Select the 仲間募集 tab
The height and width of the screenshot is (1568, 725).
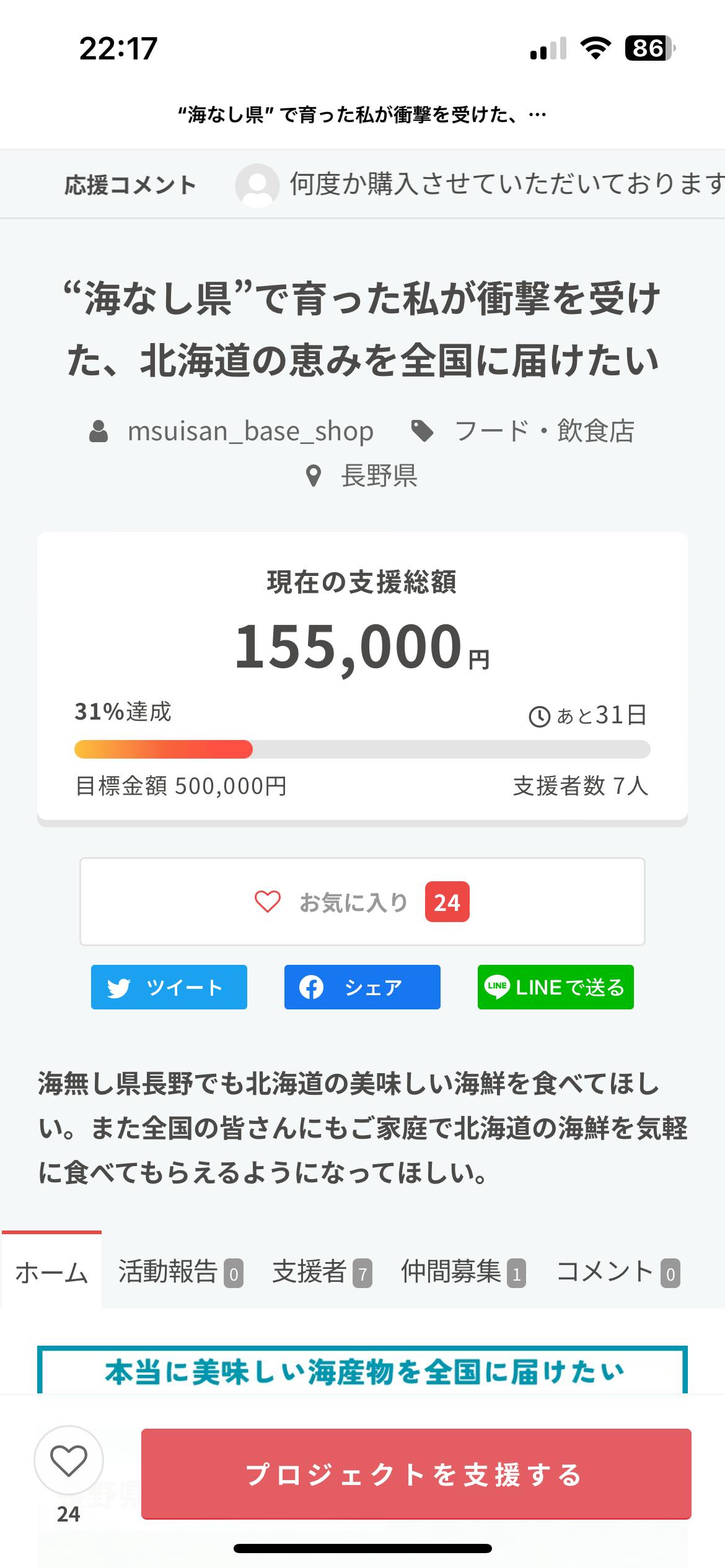pyautogui.click(x=464, y=1272)
